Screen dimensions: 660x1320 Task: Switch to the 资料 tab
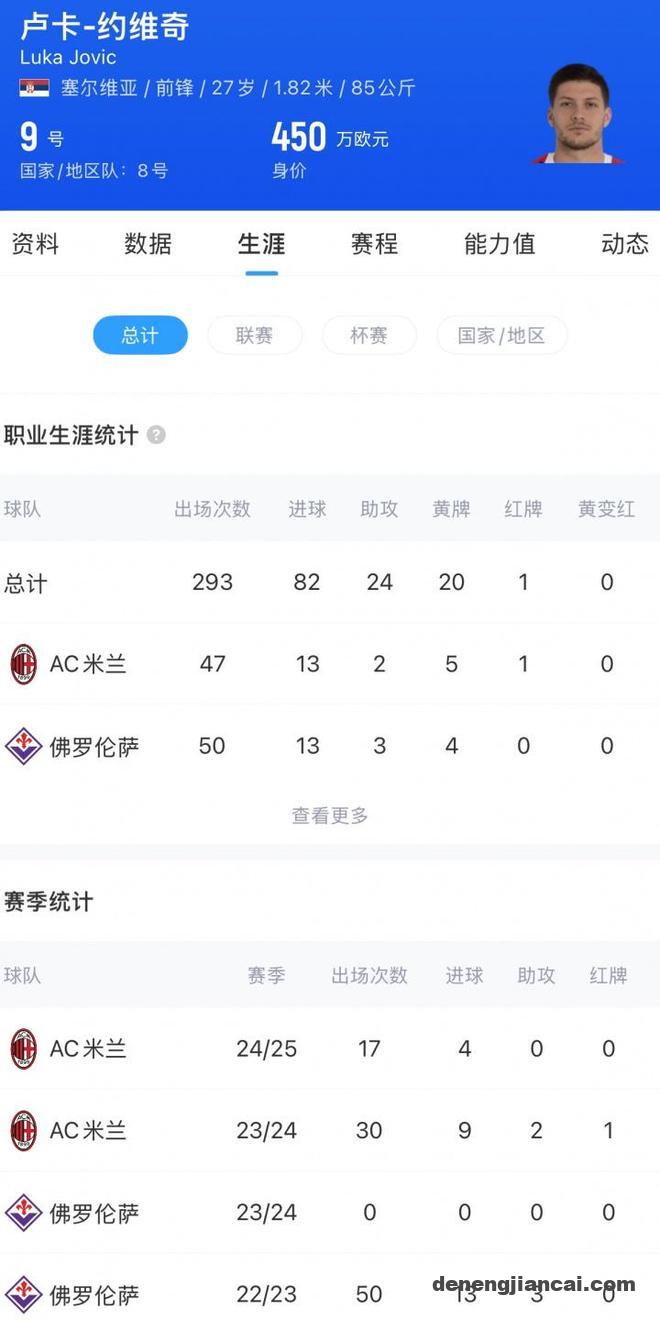coord(35,244)
